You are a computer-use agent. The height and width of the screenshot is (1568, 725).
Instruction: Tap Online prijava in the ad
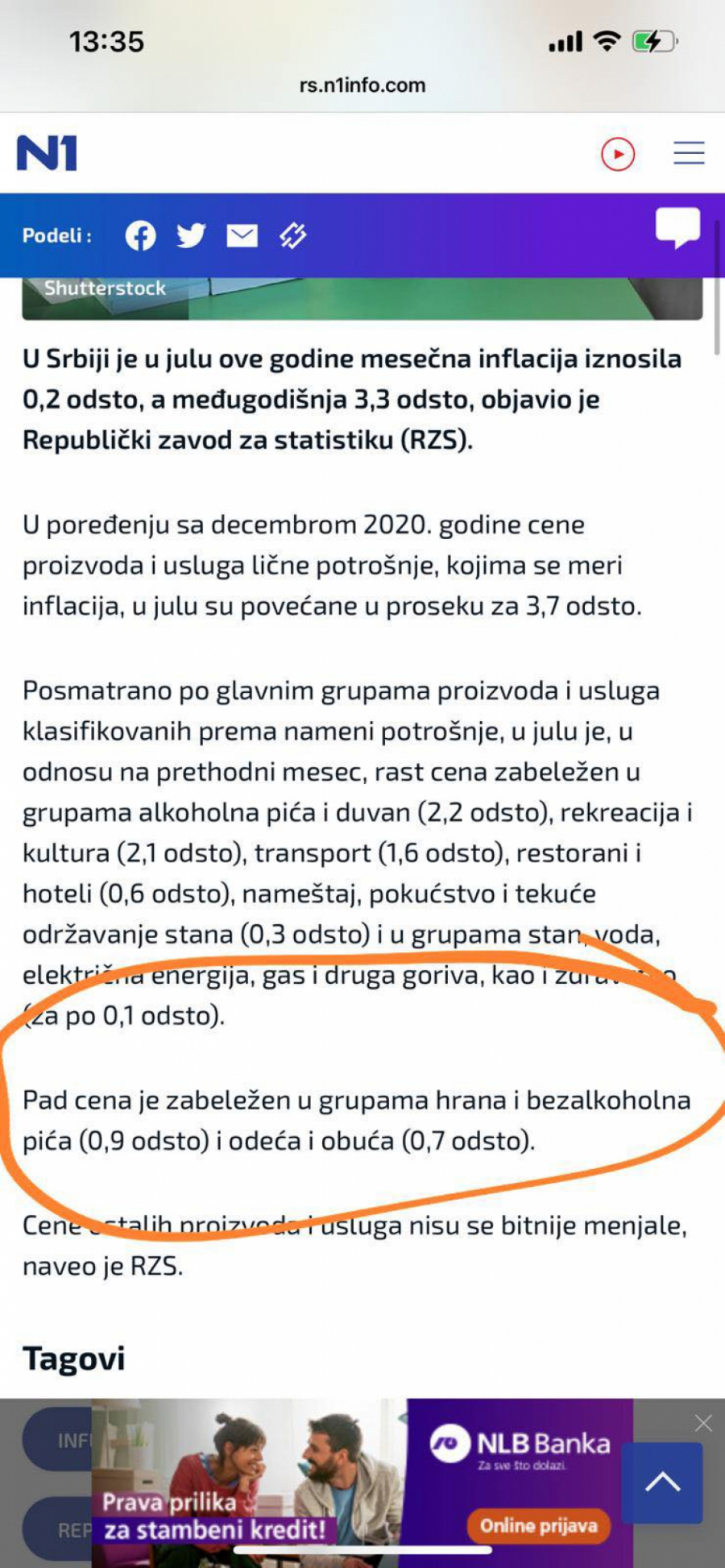coord(539,1525)
